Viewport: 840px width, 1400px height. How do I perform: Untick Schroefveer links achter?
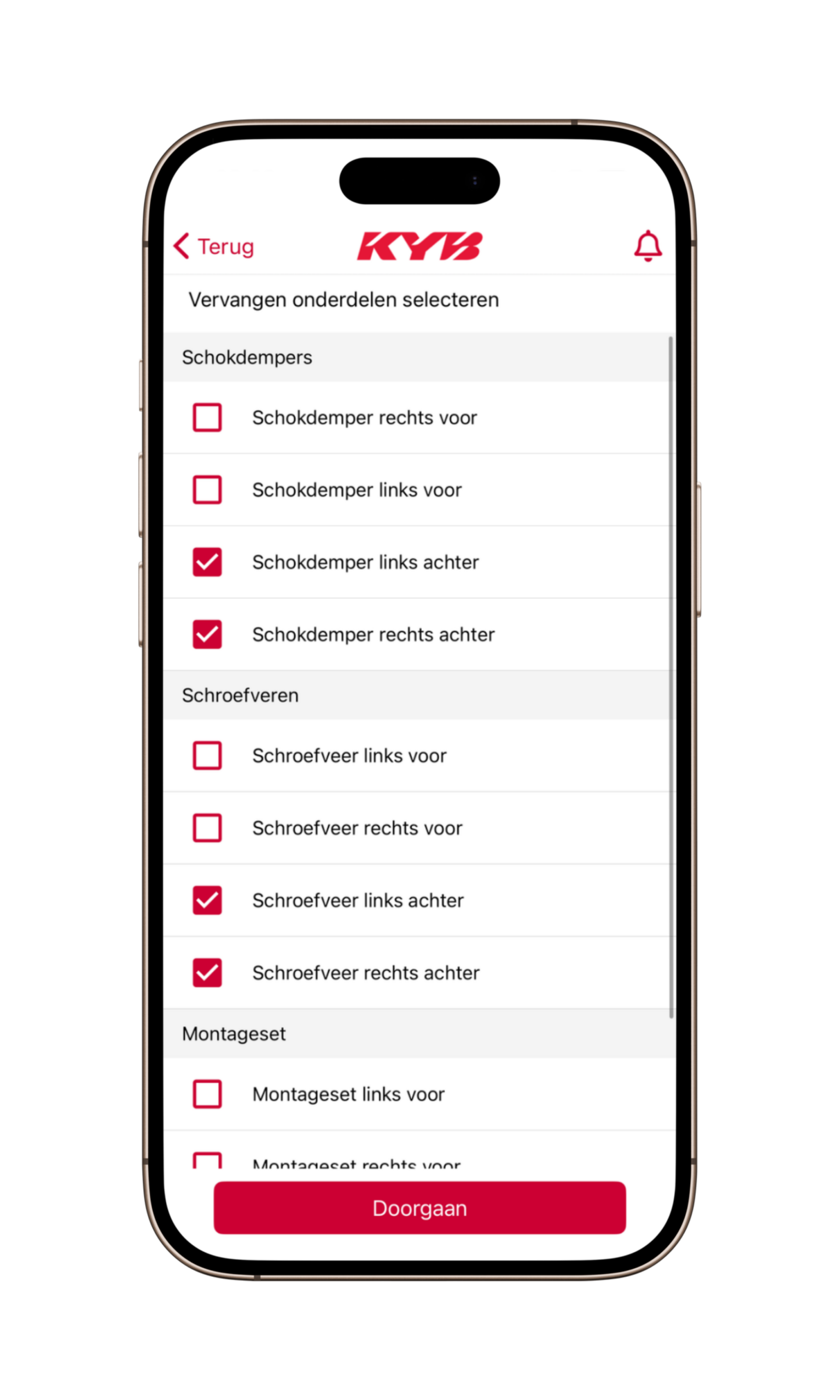pyautogui.click(x=207, y=900)
